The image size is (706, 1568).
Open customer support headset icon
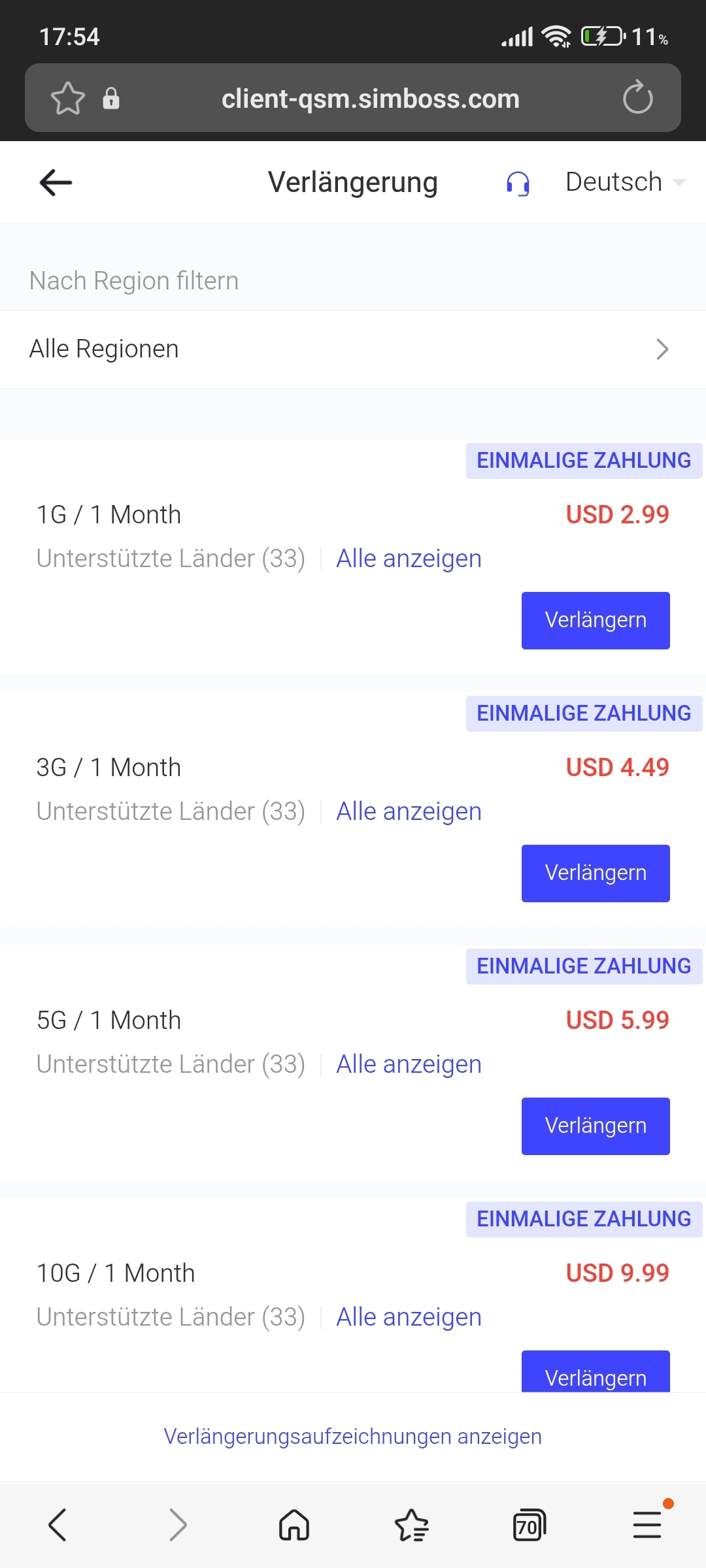pyautogui.click(x=518, y=184)
